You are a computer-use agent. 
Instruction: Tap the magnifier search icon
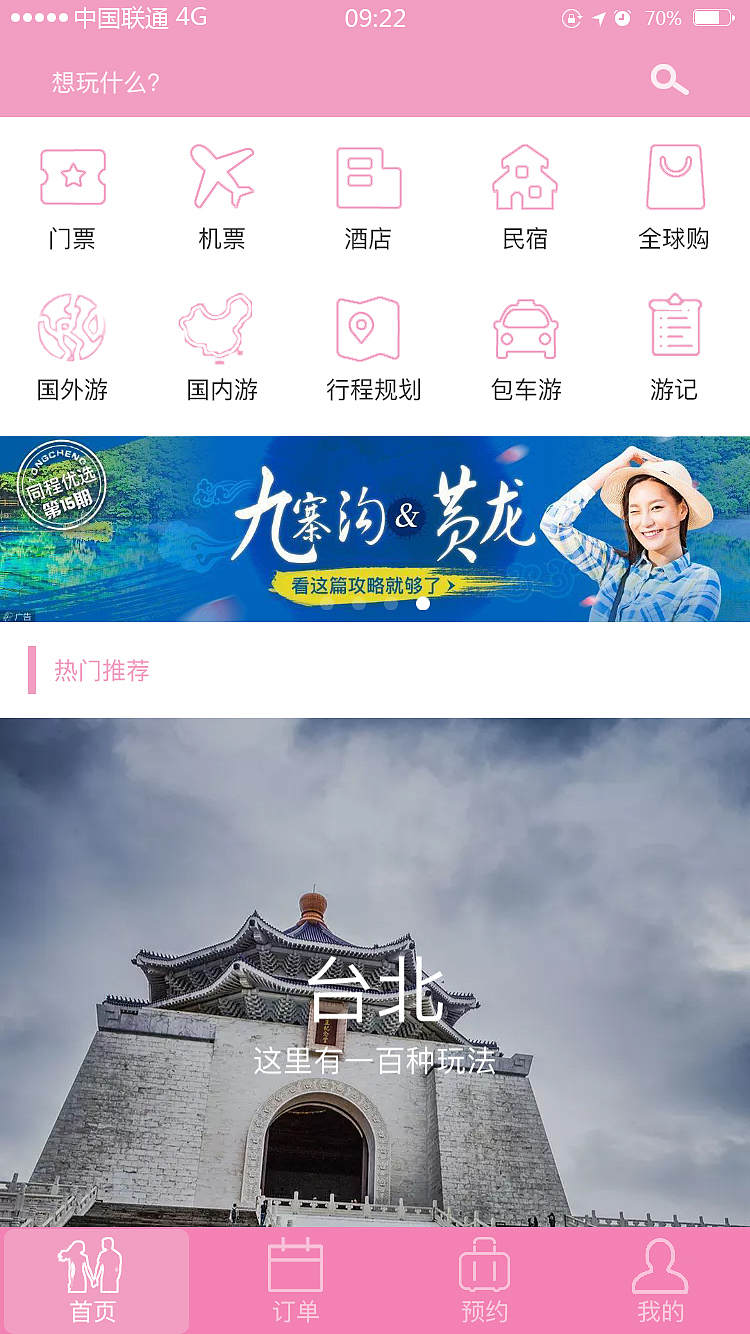[x=668, y=81]
